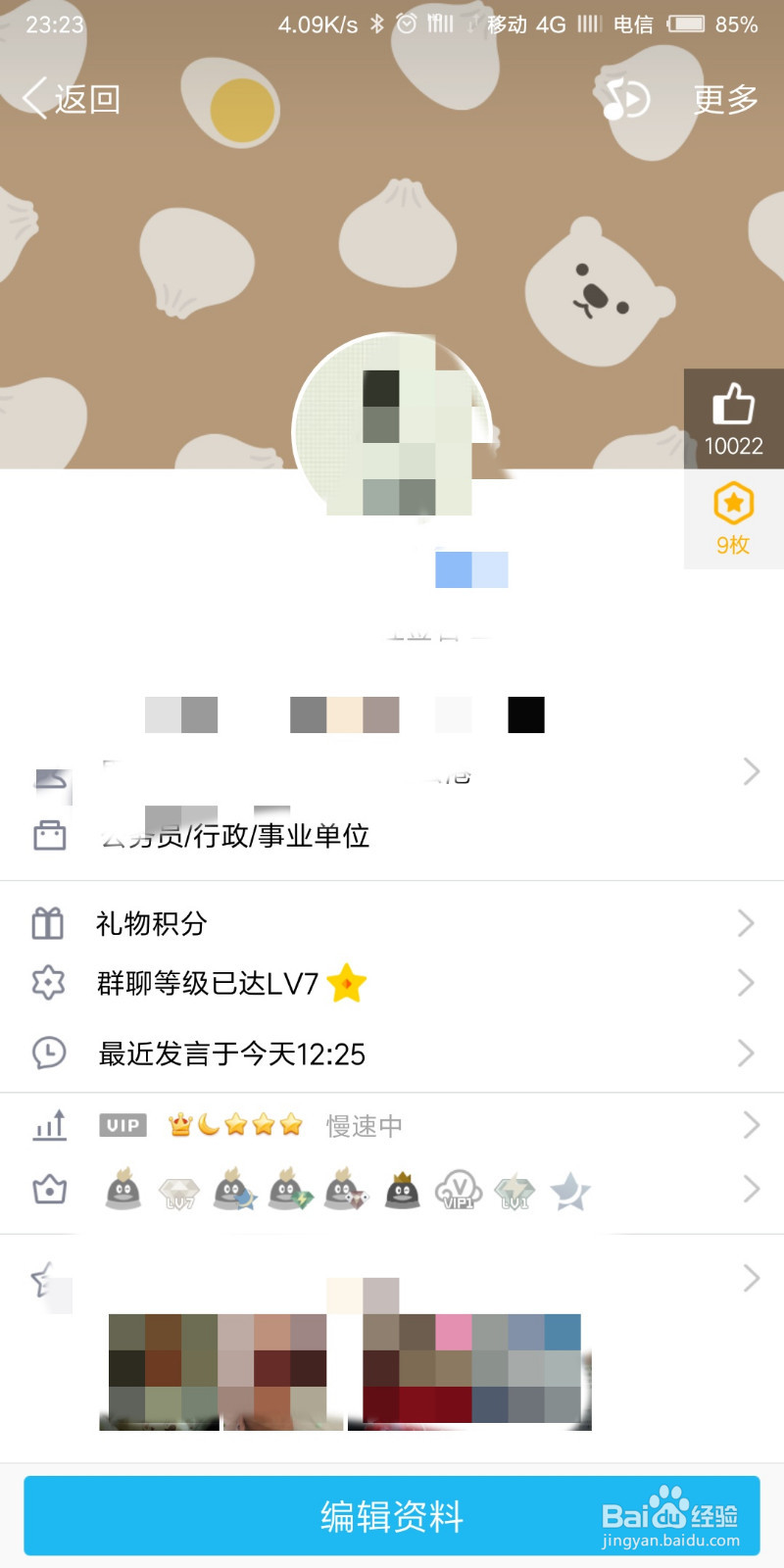
Task: Open the crown outline icon on badges row
Action: pos(49,1189)
